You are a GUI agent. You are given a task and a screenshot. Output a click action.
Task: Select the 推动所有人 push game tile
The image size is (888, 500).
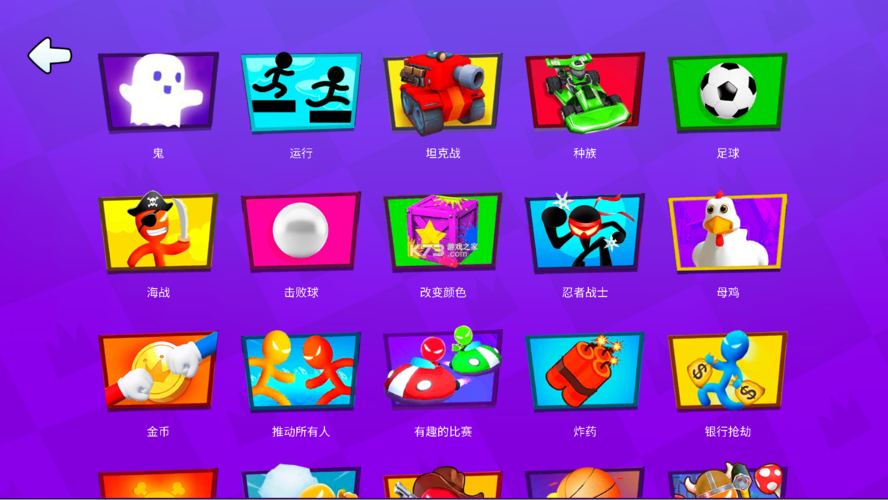(301, 371)
